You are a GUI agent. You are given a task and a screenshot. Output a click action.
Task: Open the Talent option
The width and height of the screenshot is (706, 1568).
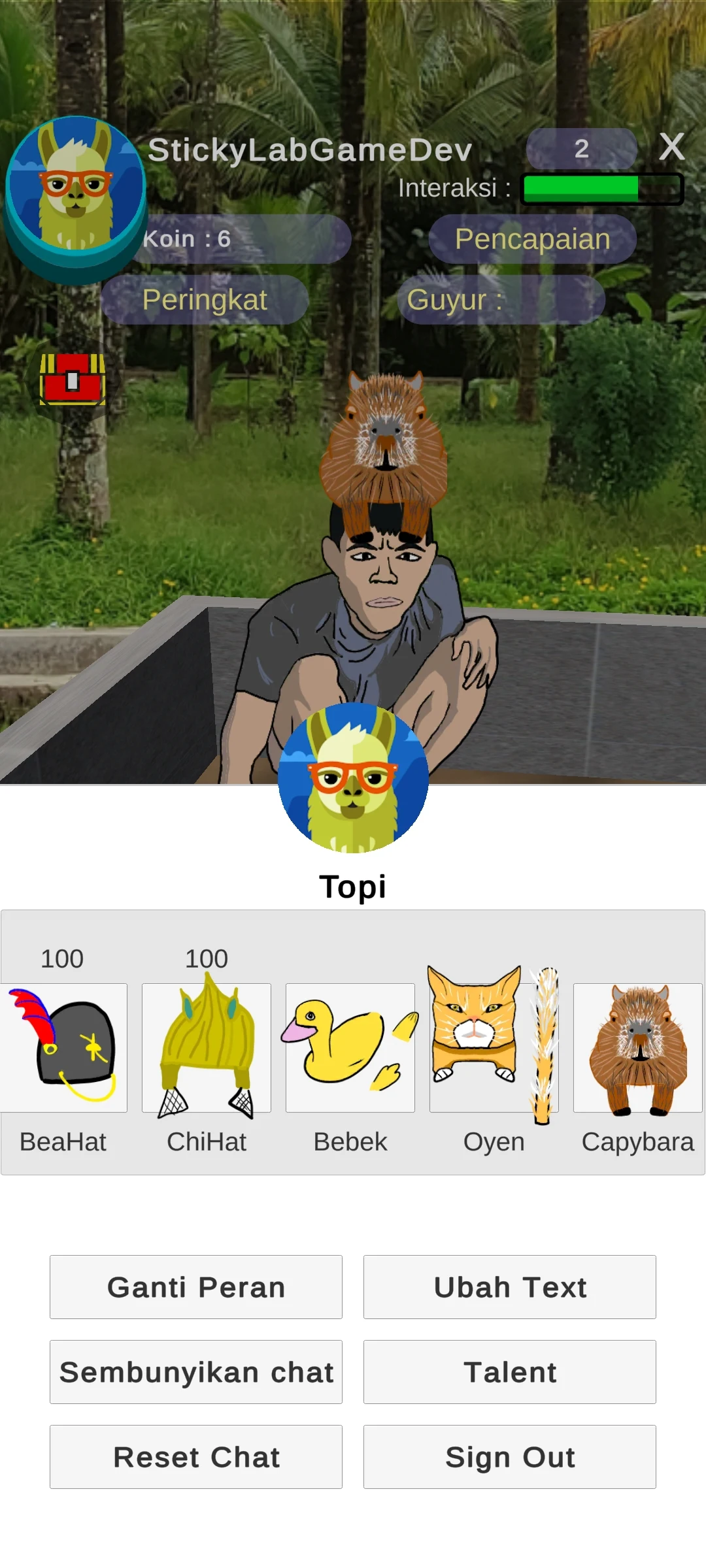click(x=510, y=1372)
